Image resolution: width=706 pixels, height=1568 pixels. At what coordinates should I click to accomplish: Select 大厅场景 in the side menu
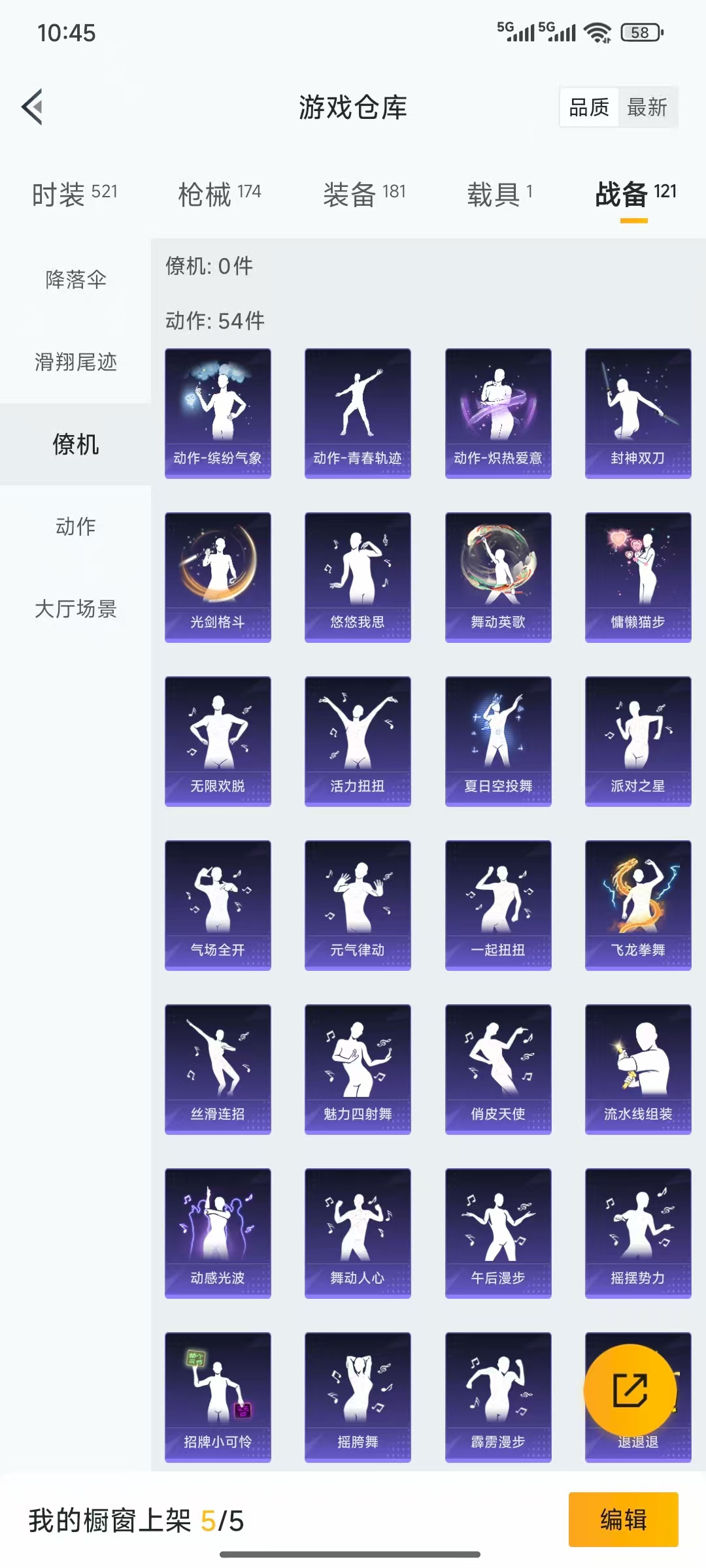pyautogui.click(x=75, y=609)
